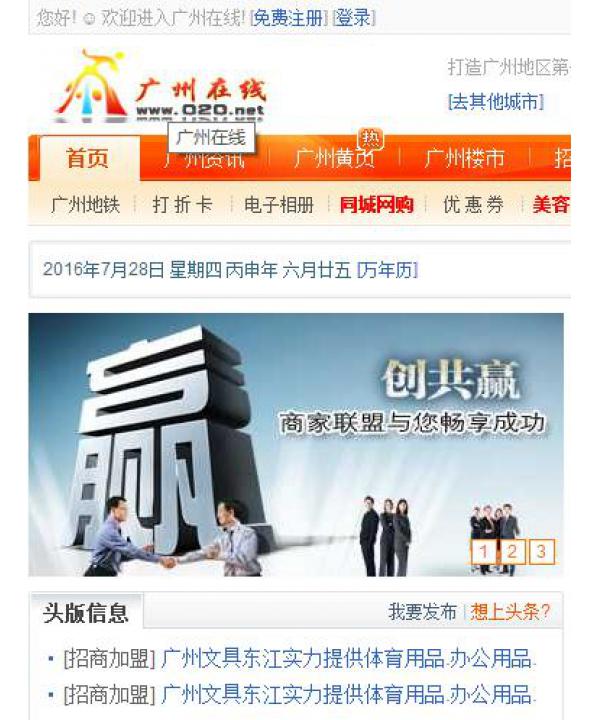
Task: Switch to the 广州黄页 tab
Action: (x=334, y=159)
